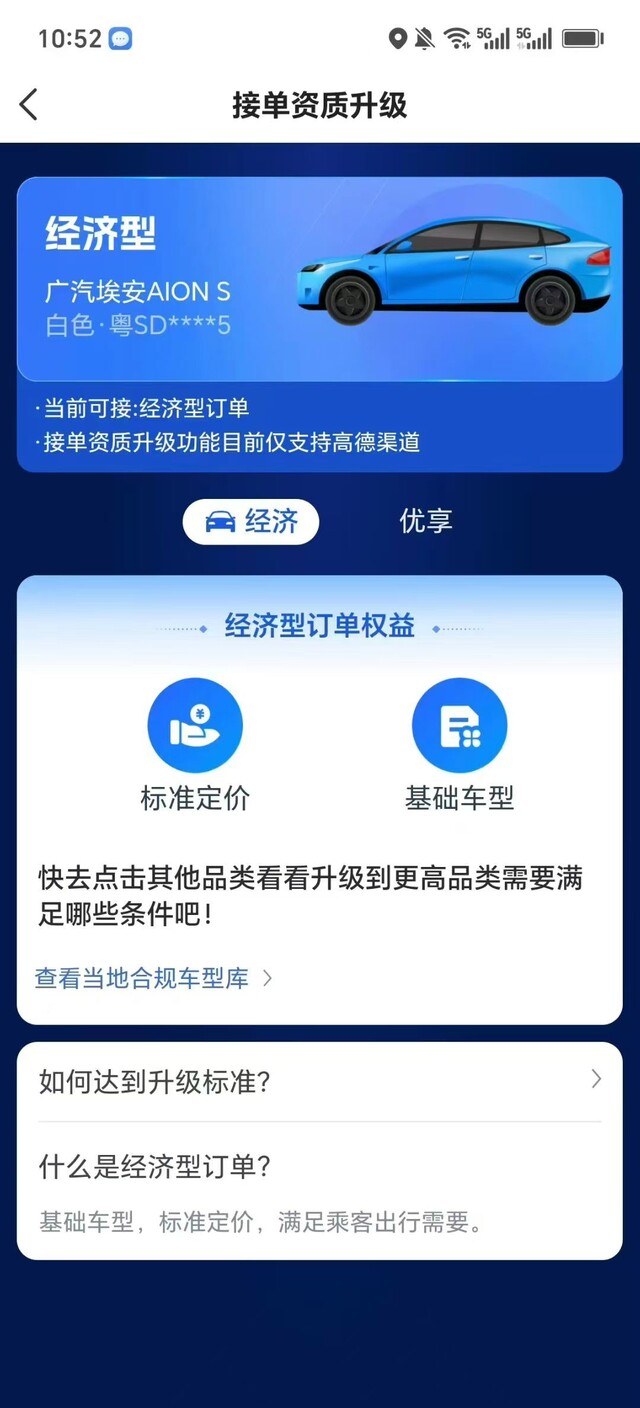Go back using the top arrow

[x=29, y=104]
